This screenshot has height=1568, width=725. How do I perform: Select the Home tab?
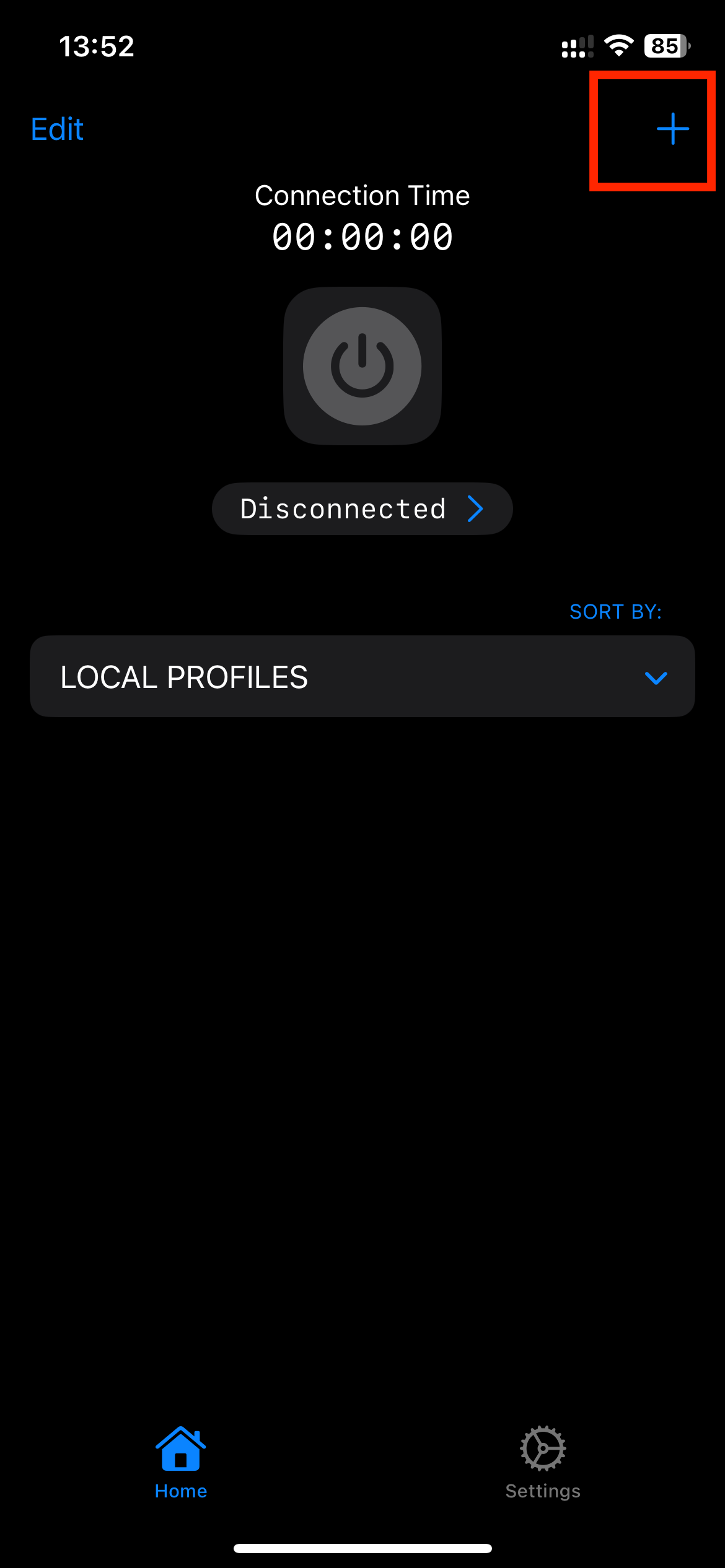click(181, 1463)
